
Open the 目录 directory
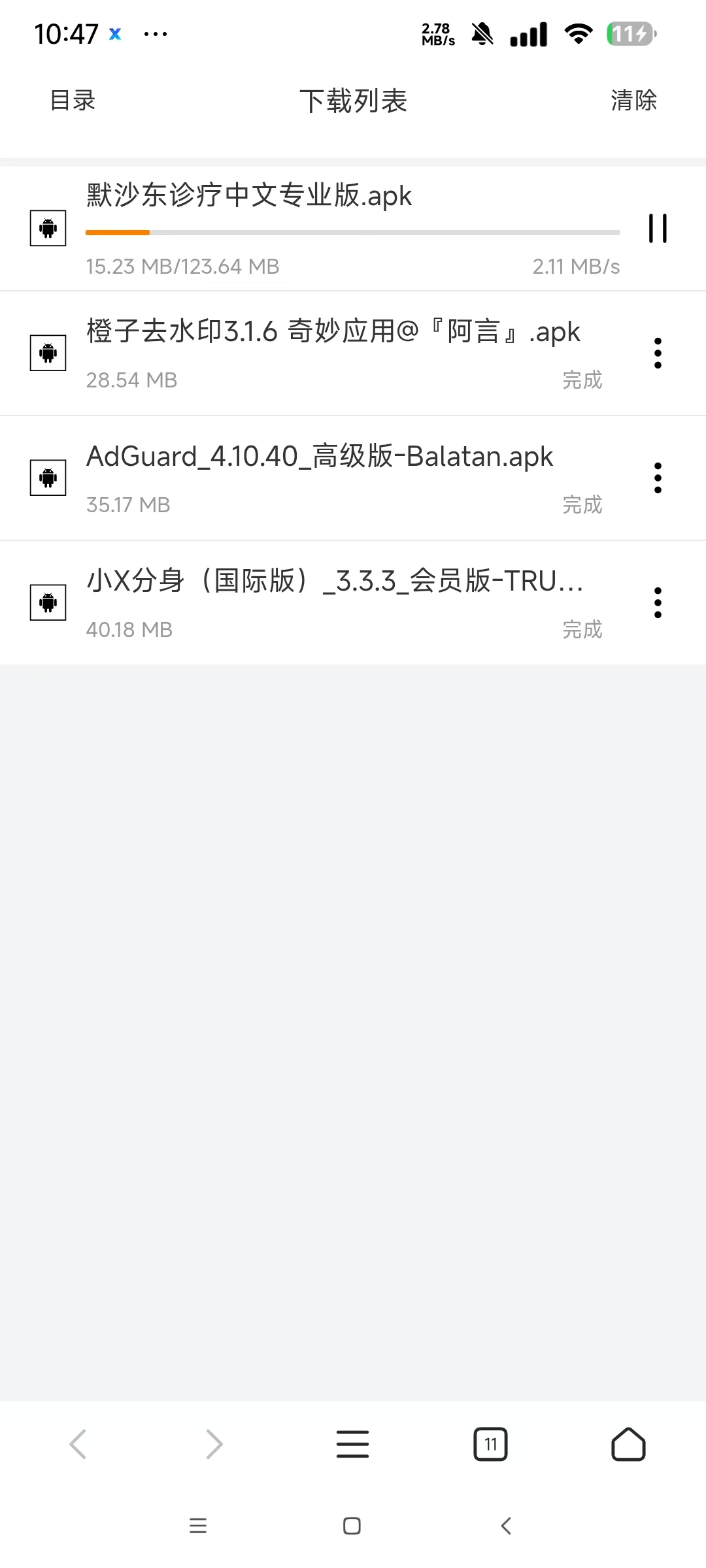(73, 101)
